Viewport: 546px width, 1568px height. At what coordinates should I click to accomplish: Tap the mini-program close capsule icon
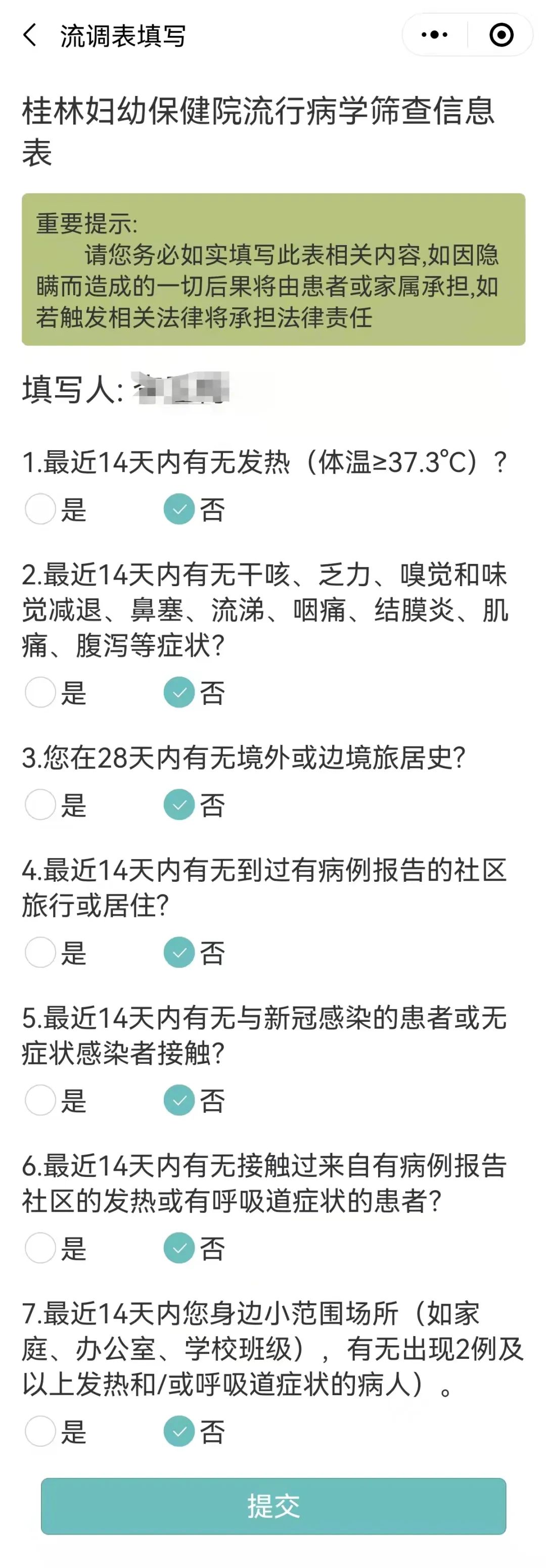(502, 35)
